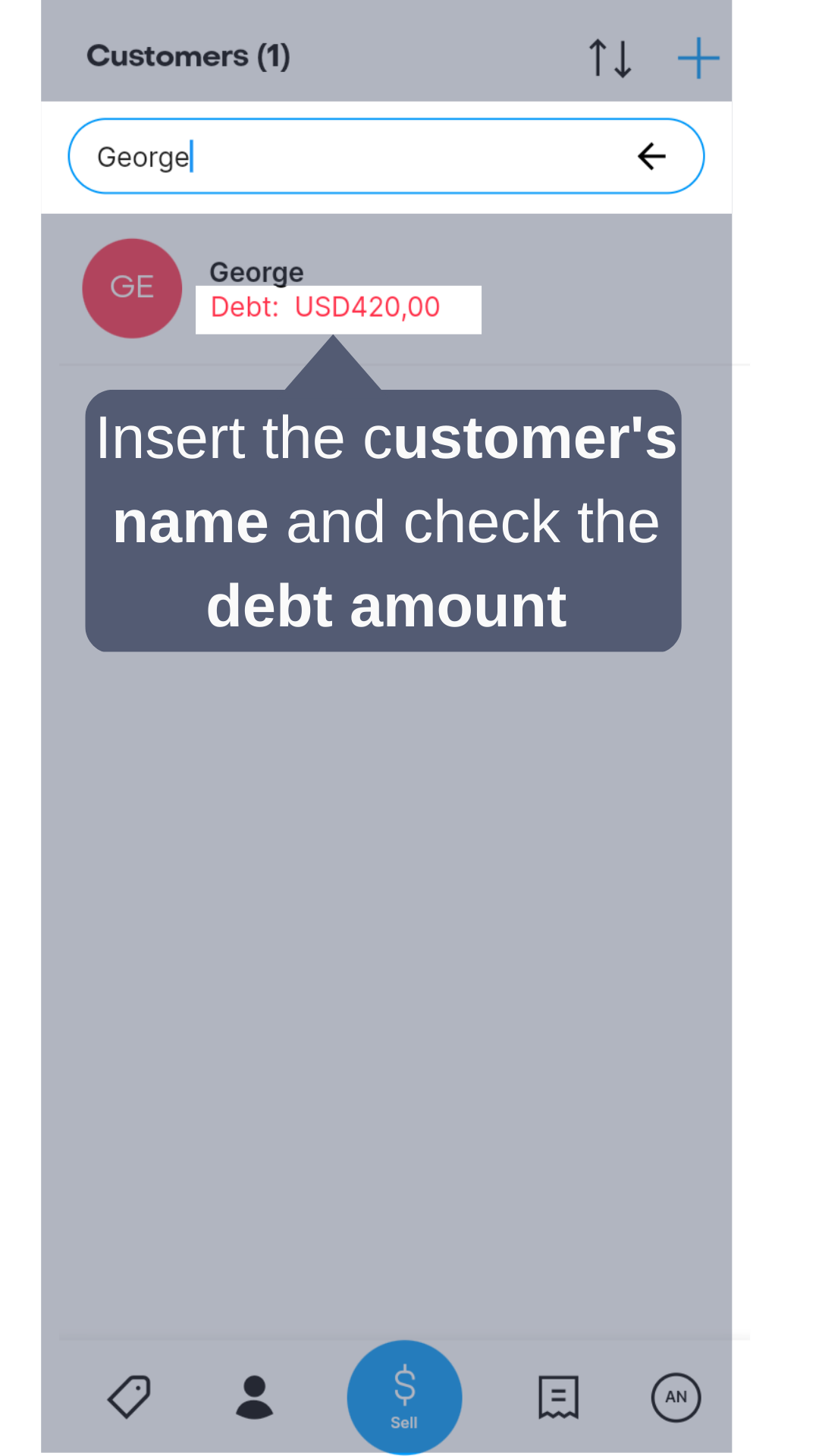Switch to the products tag tab
This screenshot has width=819, height=1456.
[x=130, y=1396]
